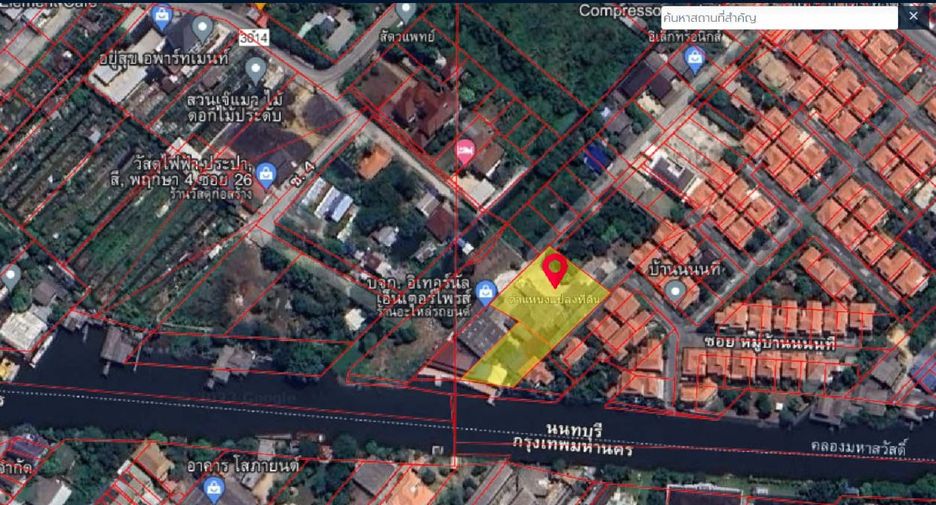Image resolution: width=936 pixels, height=505 pixels.
Task: Open the อาคาร โสภายนต์ shop marker
Action: (214, 489)
